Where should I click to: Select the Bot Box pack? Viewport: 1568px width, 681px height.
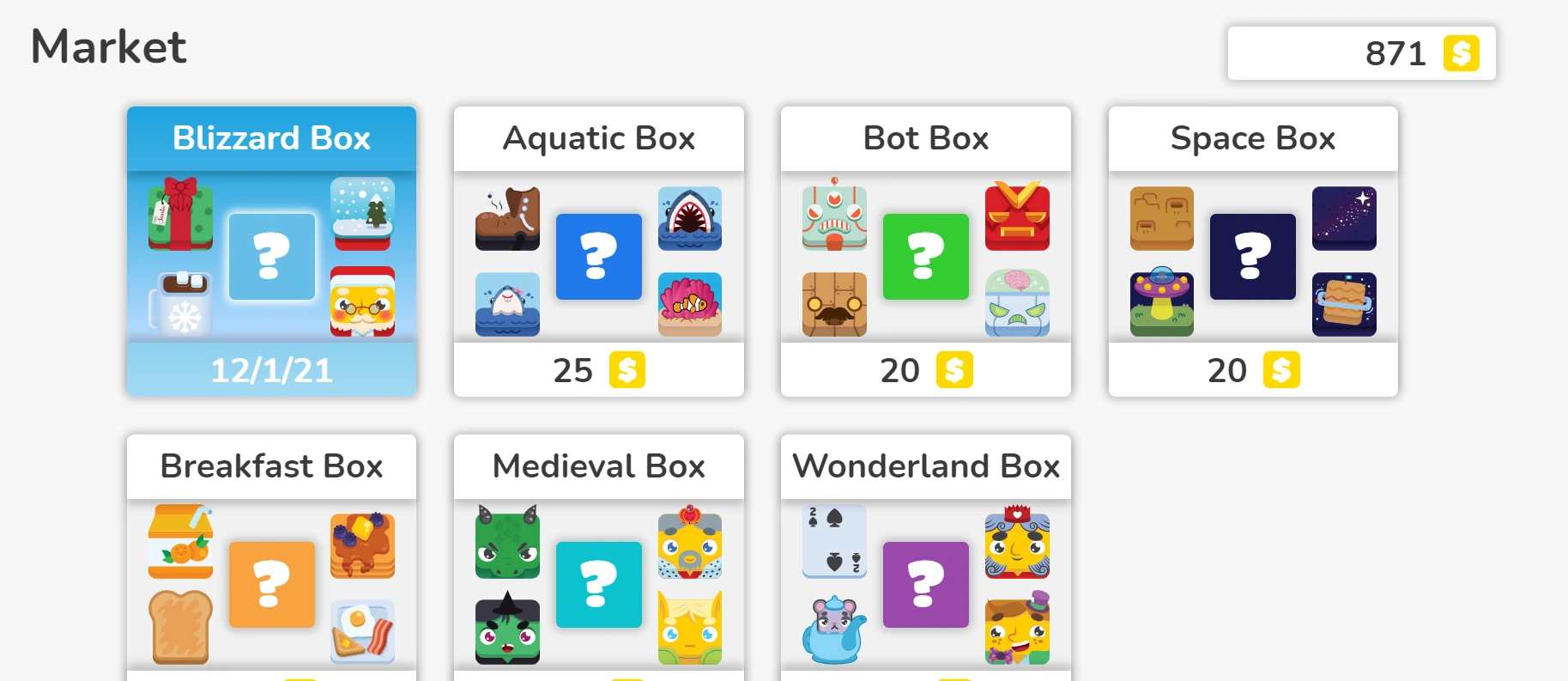[x=925, y=252]
